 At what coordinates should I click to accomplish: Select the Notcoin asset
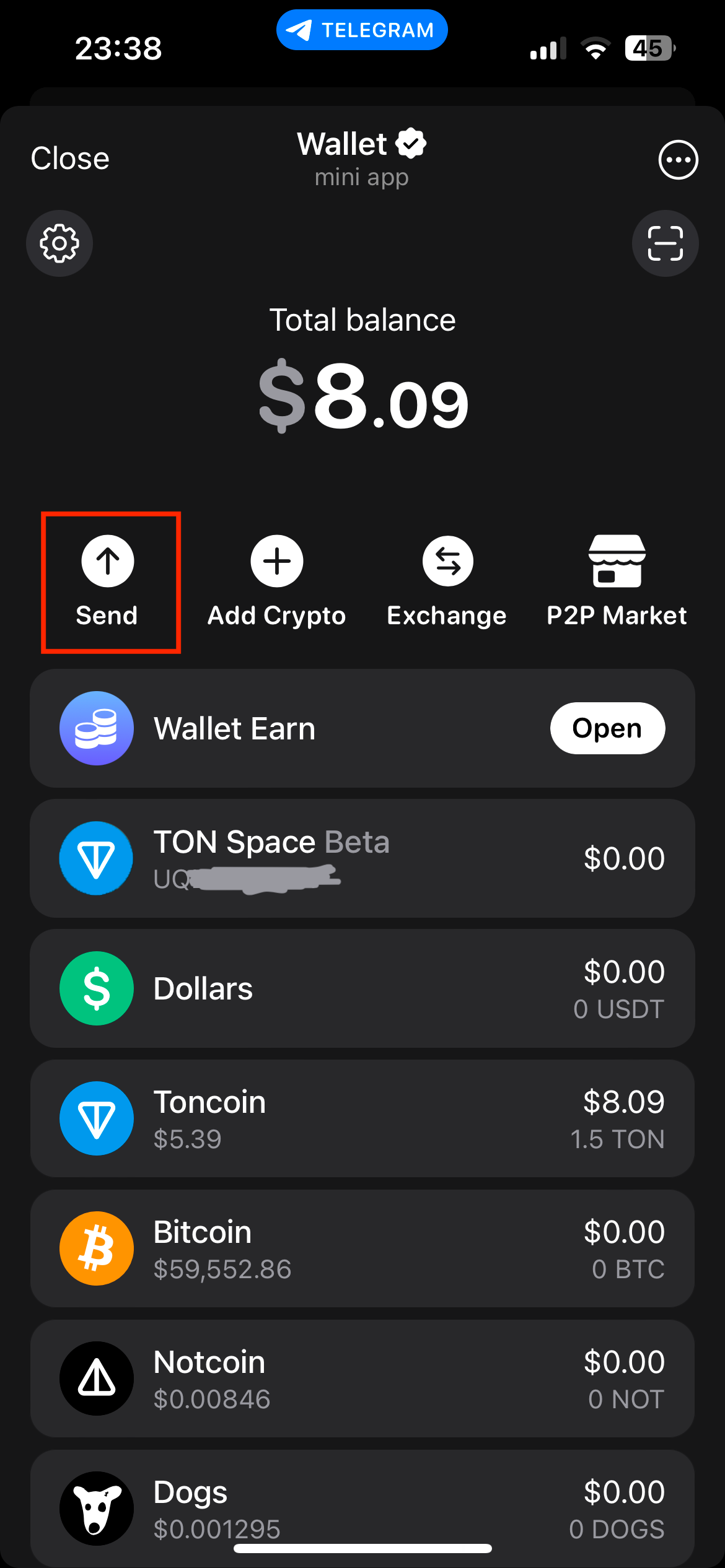pos(362,1379)
